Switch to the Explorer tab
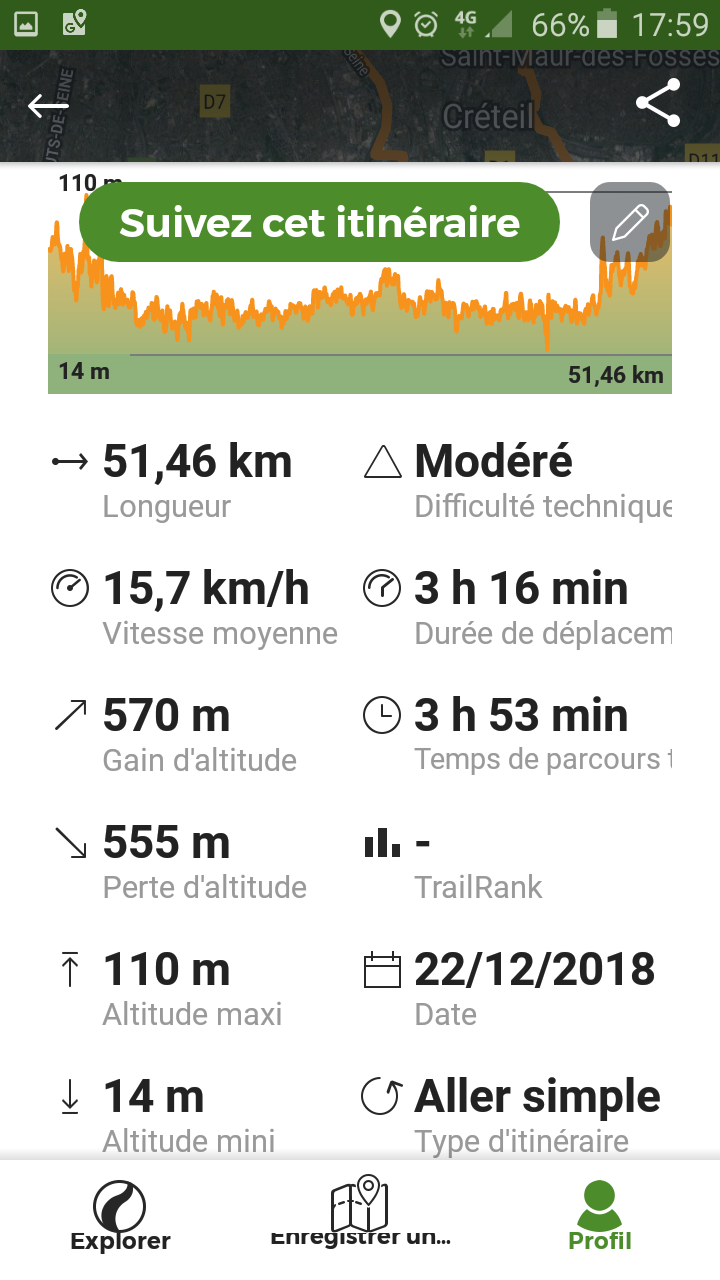This screenshot has width=720, height=1280. [x=120, y=1215]
